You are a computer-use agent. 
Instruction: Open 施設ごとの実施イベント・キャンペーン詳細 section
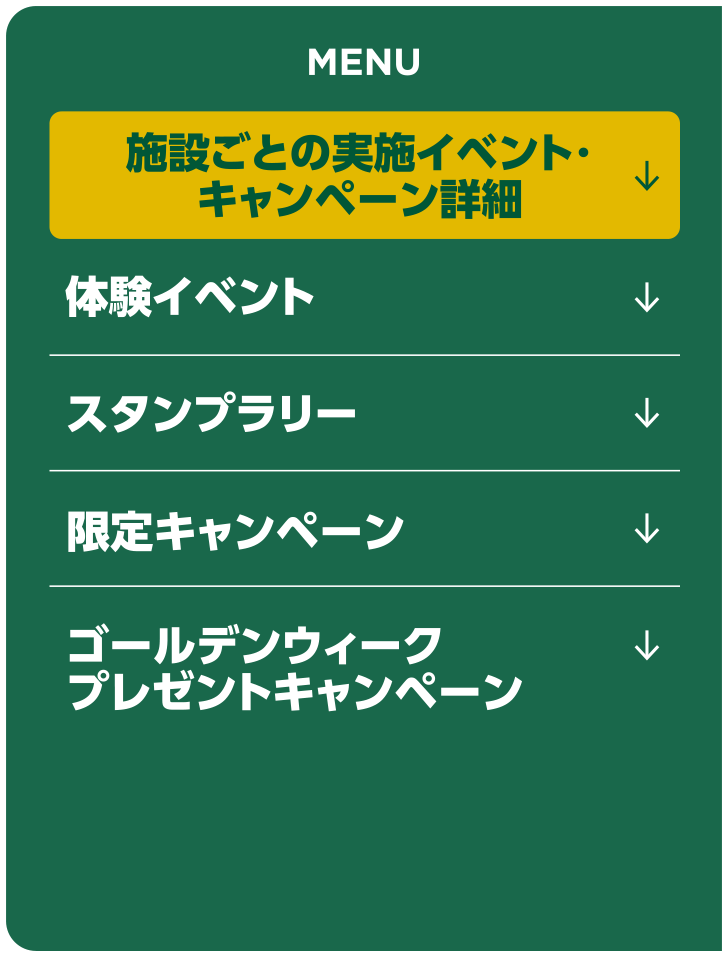click(x=364, y=176)
